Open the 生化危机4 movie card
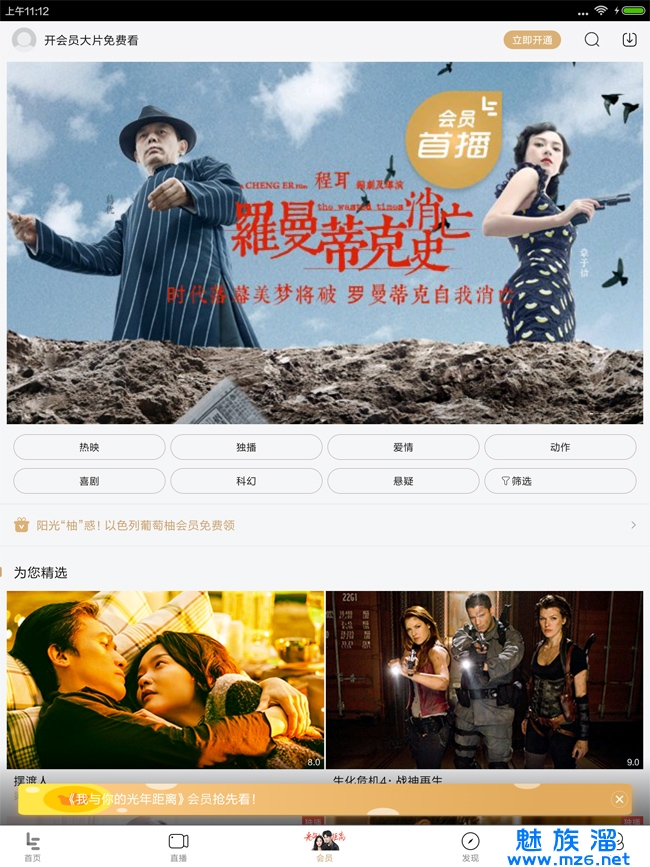 485,680
